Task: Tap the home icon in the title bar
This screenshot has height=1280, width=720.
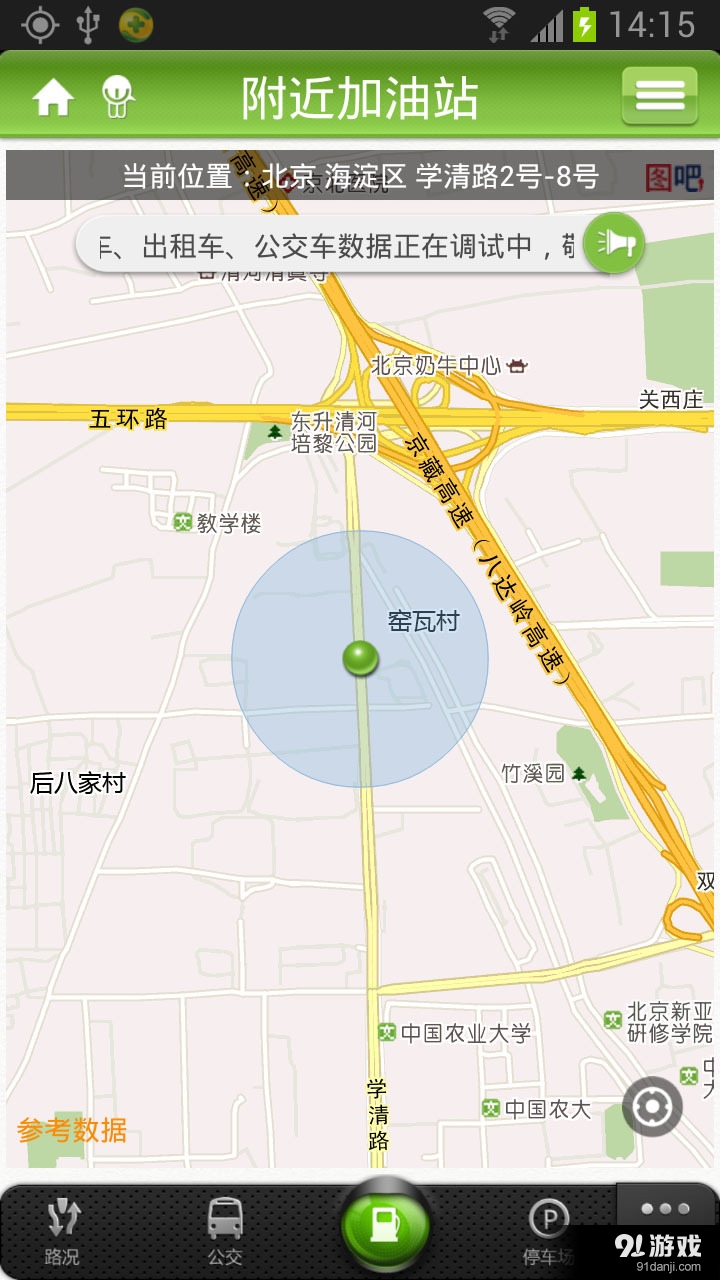Action: [55, 96]
